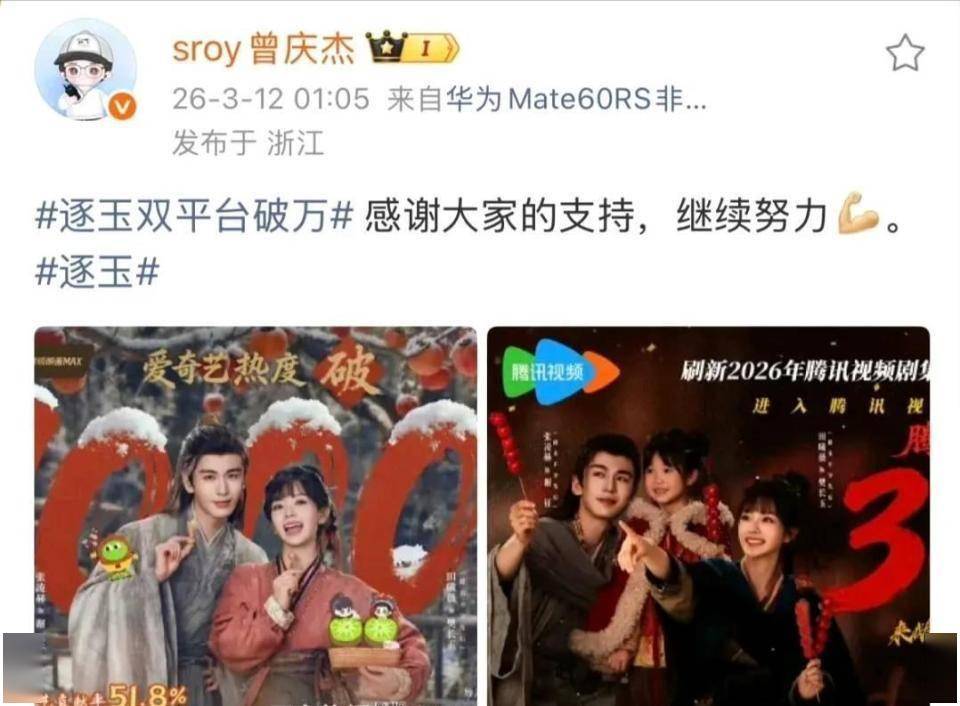Open the #逐玉双平台破万# hashtag
Viewport: 960px width, 706px height.
click(195, 218)
